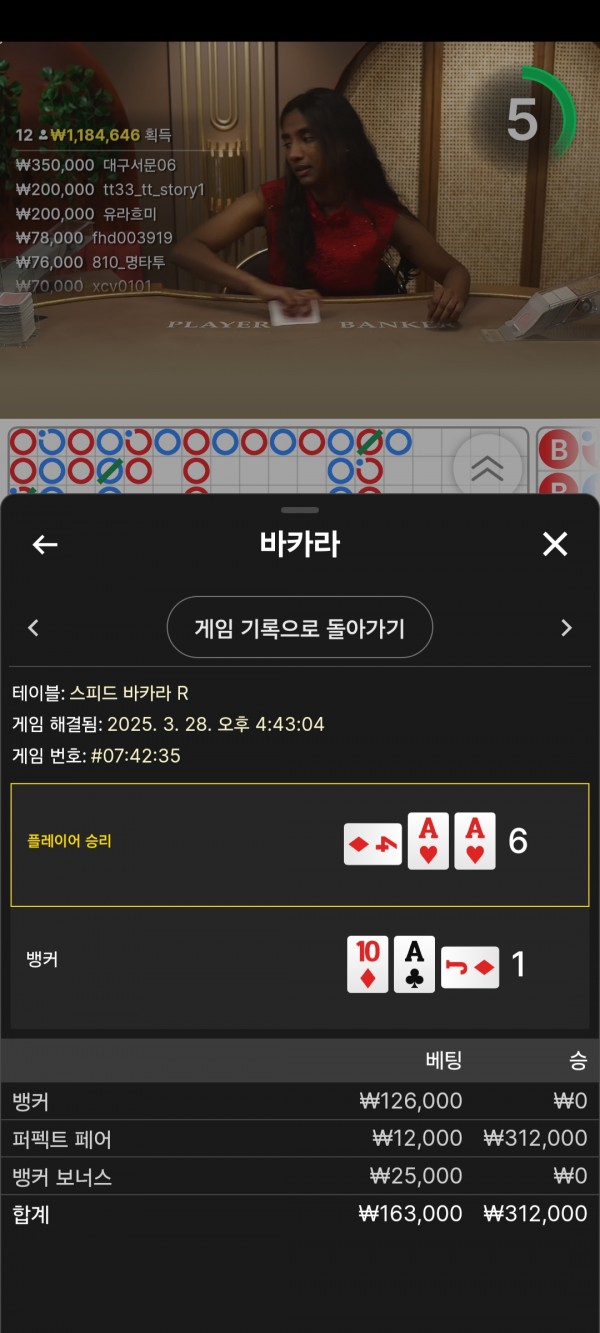Close the 바카라 game detail panel

pos(554,544)
